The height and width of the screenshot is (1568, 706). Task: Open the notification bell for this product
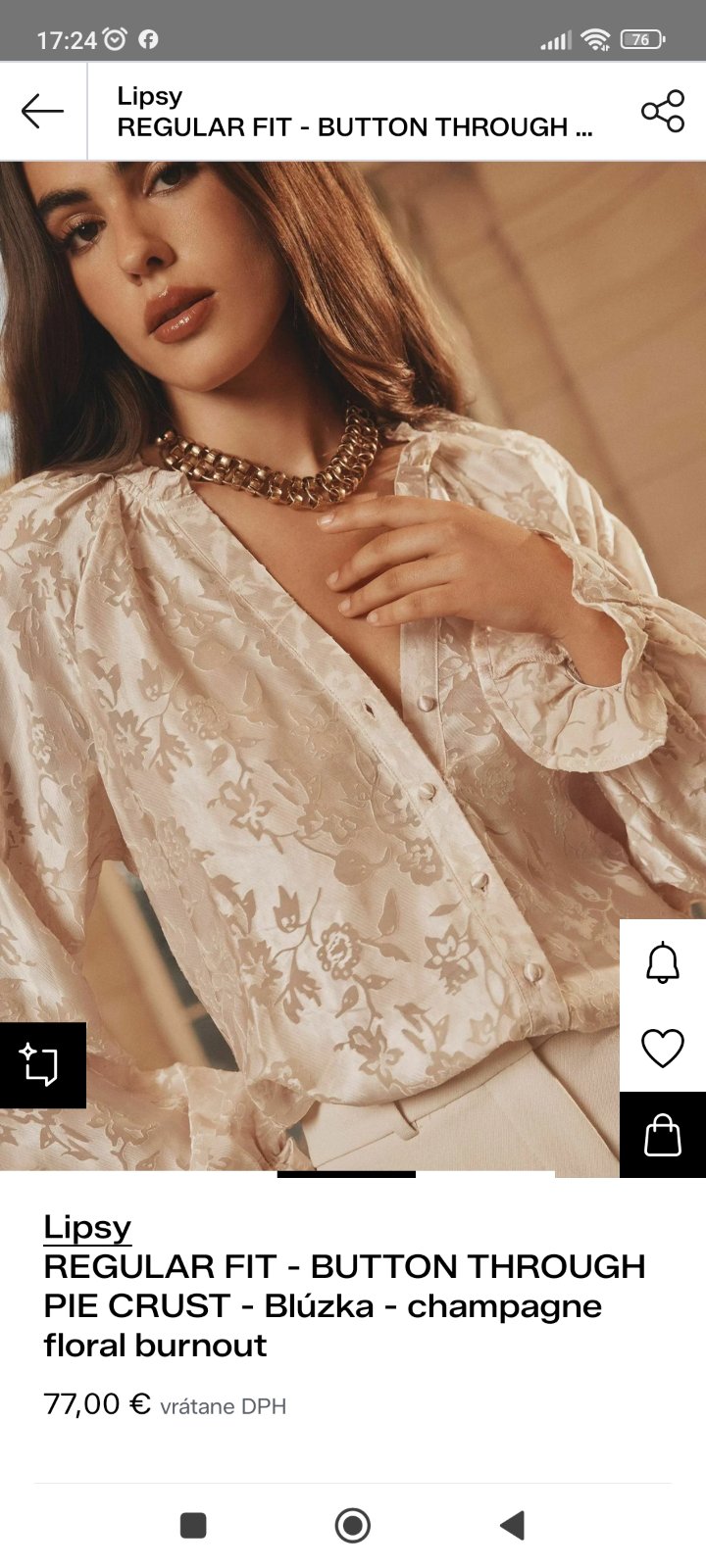coord(663,962)
